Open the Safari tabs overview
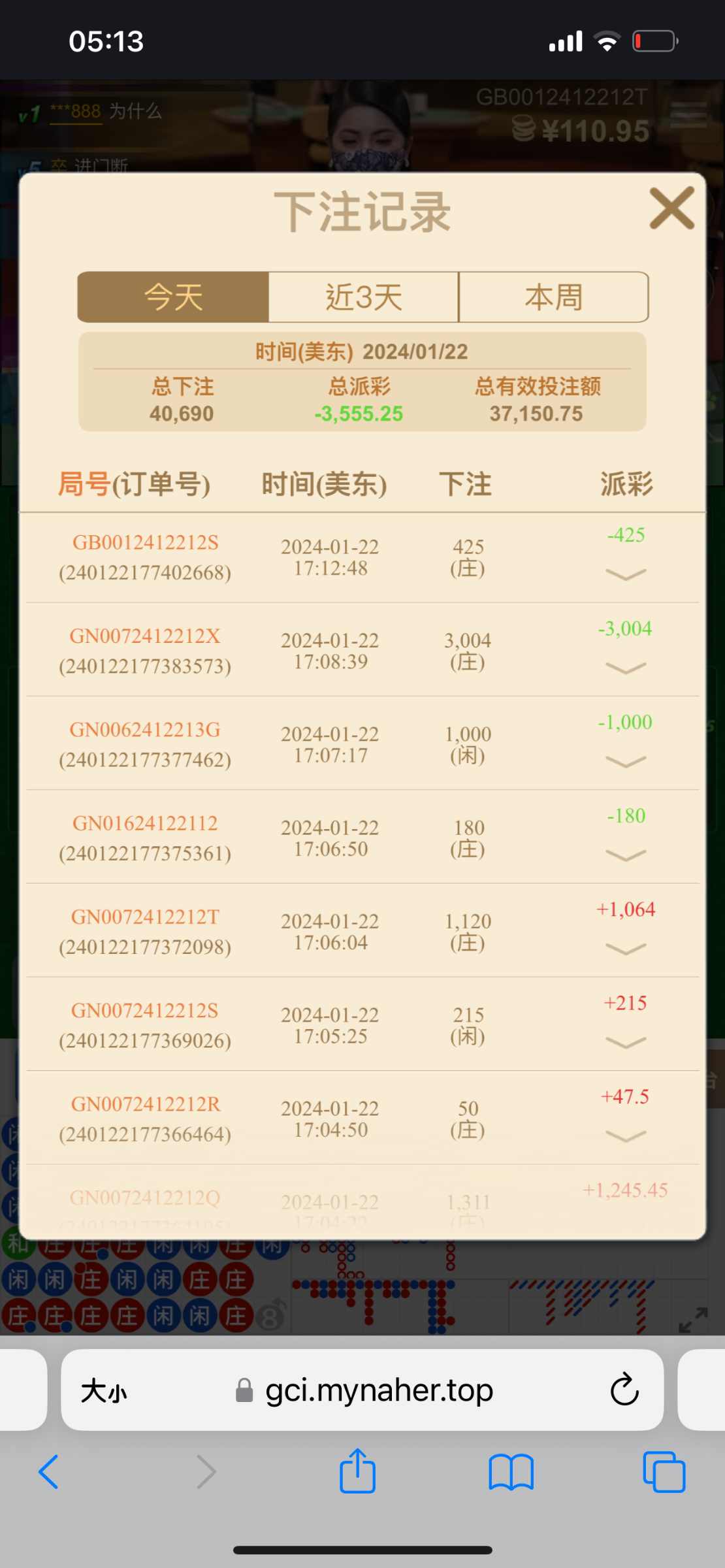725x1568 pixels. click(664, 1472)
